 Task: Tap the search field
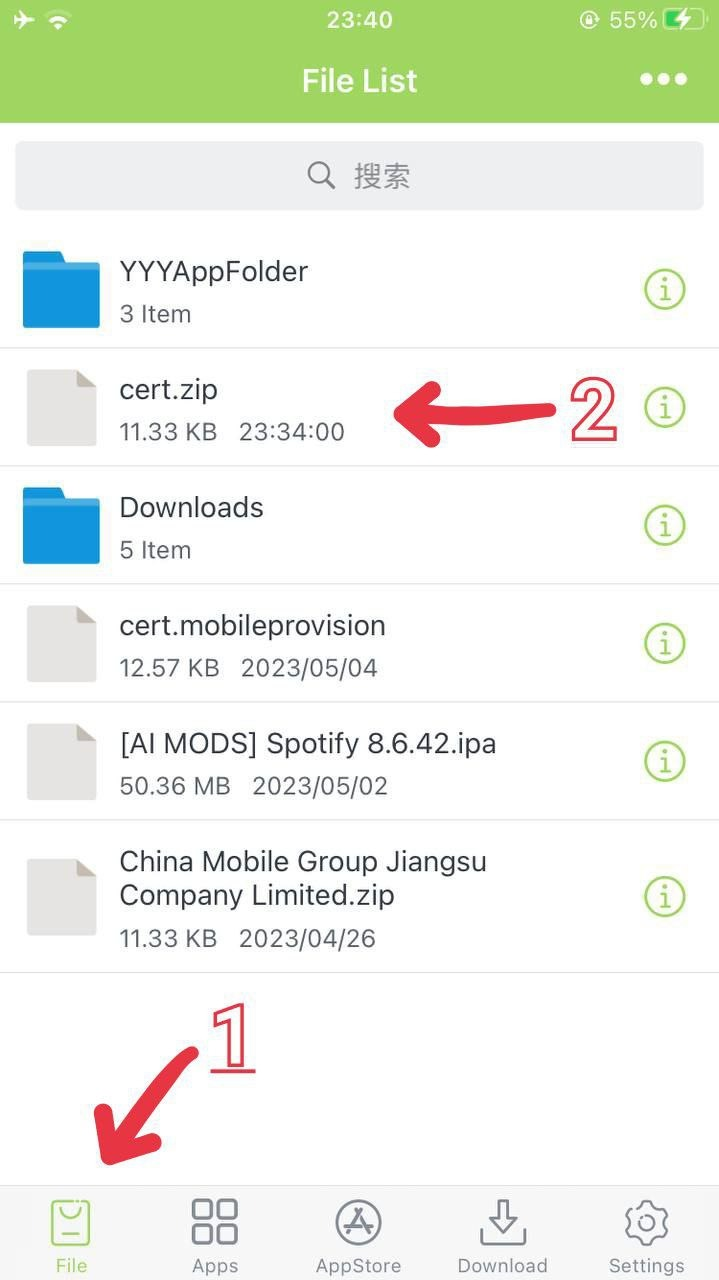(x=359, y=176)
